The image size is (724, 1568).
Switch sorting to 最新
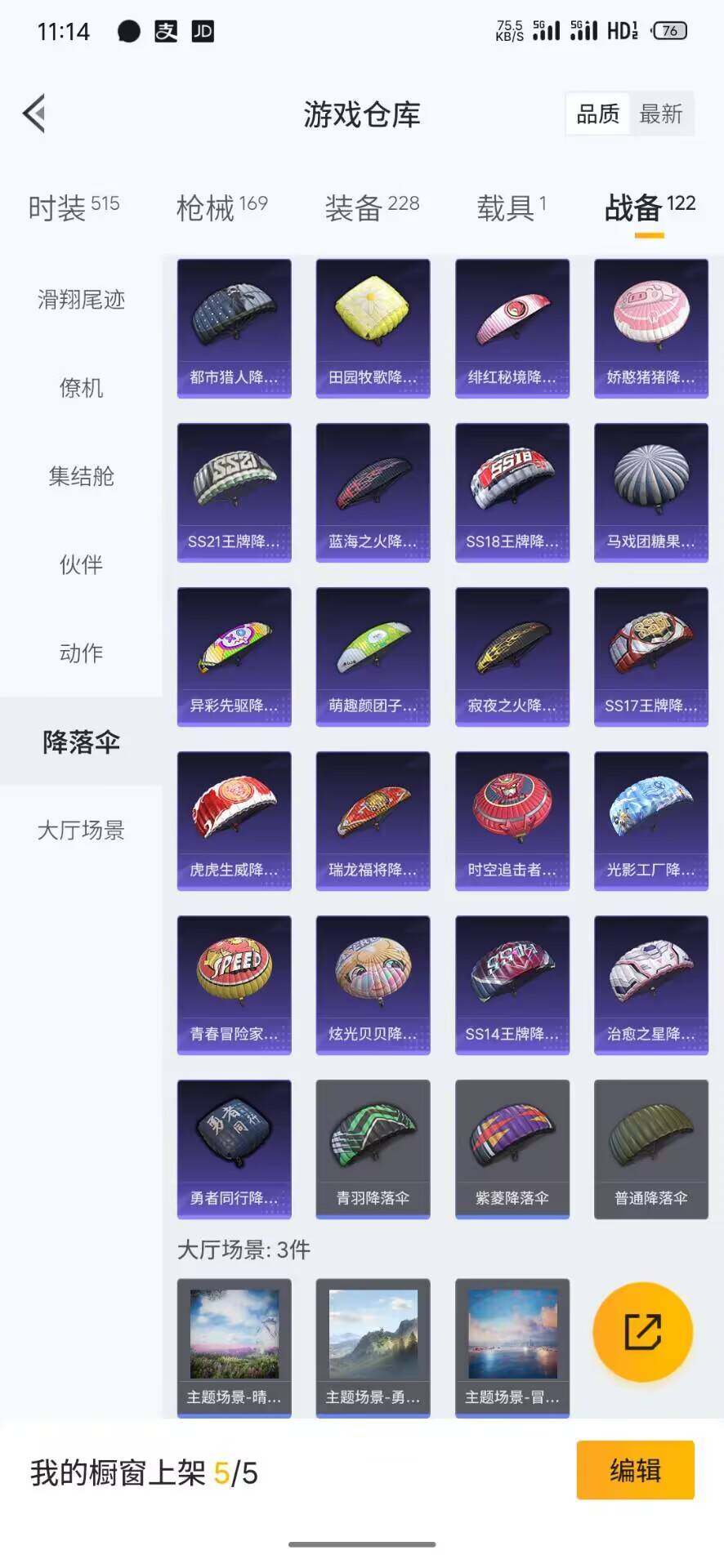663,114
